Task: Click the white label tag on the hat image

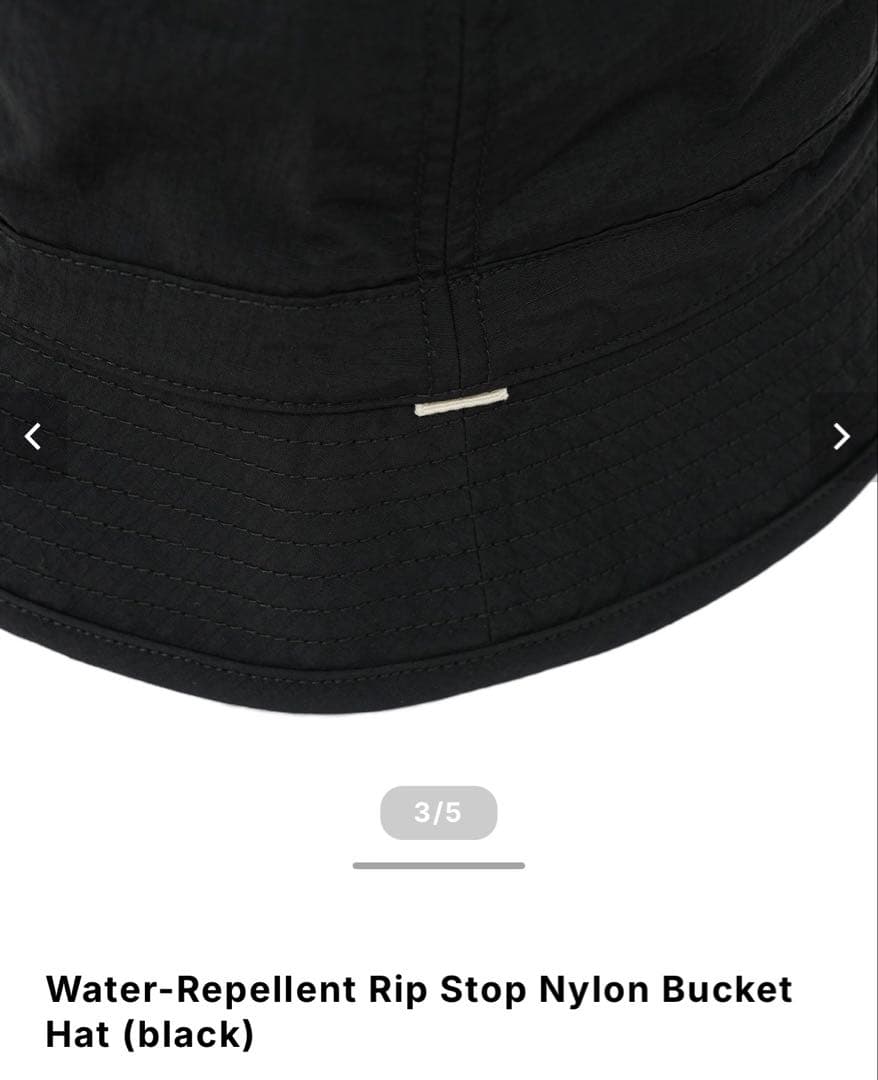Action: pyautogui.click(x=459, y=403)
